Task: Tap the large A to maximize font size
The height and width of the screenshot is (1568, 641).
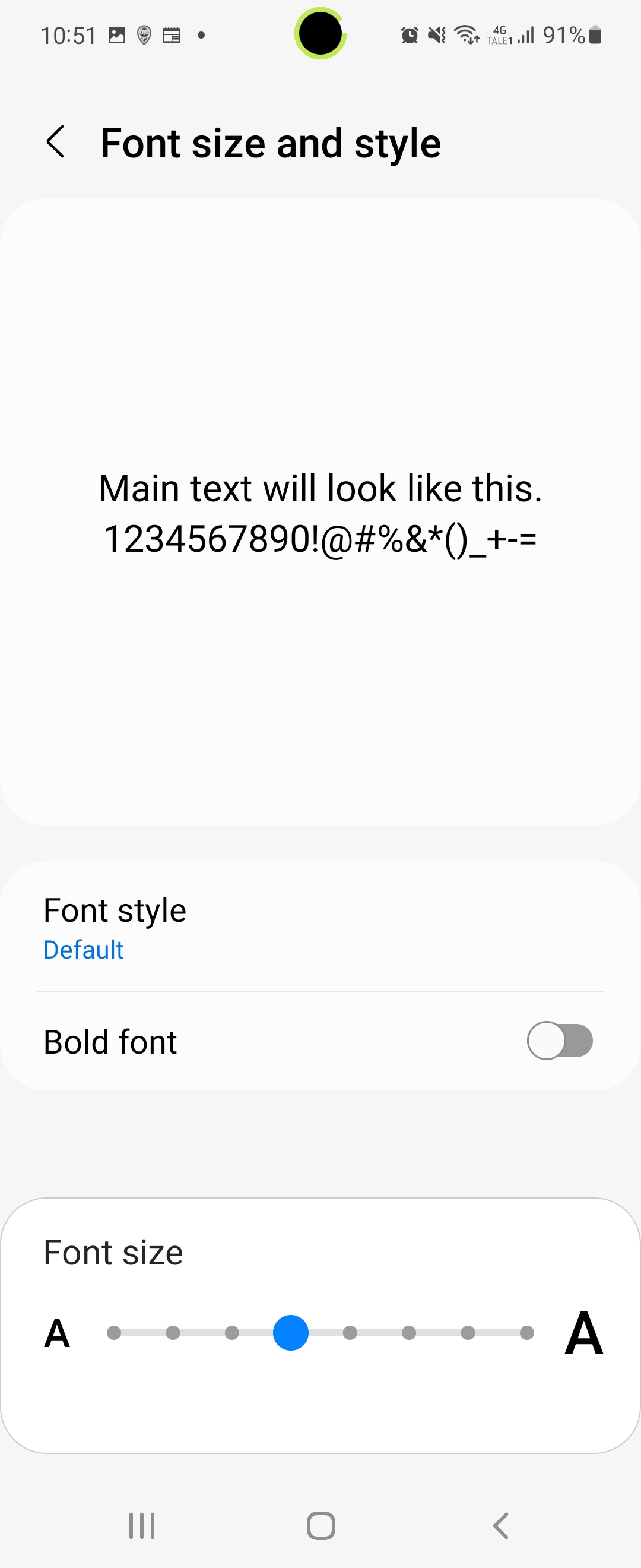Action: [x=584, y=1332]
